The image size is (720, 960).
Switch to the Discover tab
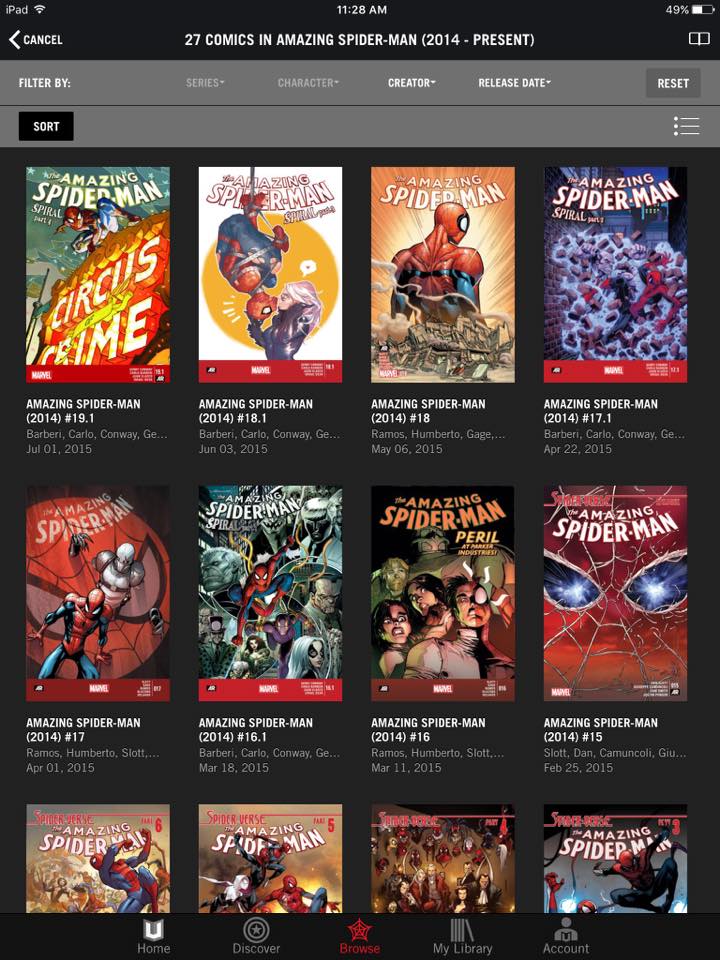(256, 936)
